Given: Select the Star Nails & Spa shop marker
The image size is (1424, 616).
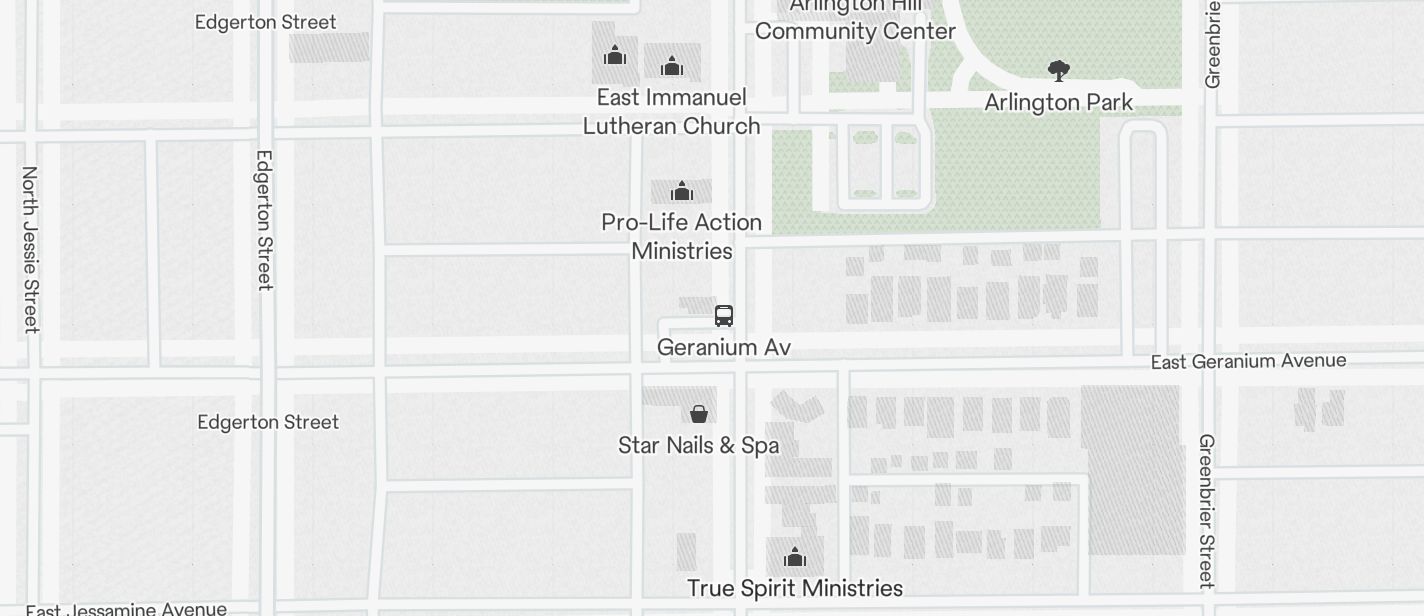Looking at the screenshot, I should coord(699,413).
